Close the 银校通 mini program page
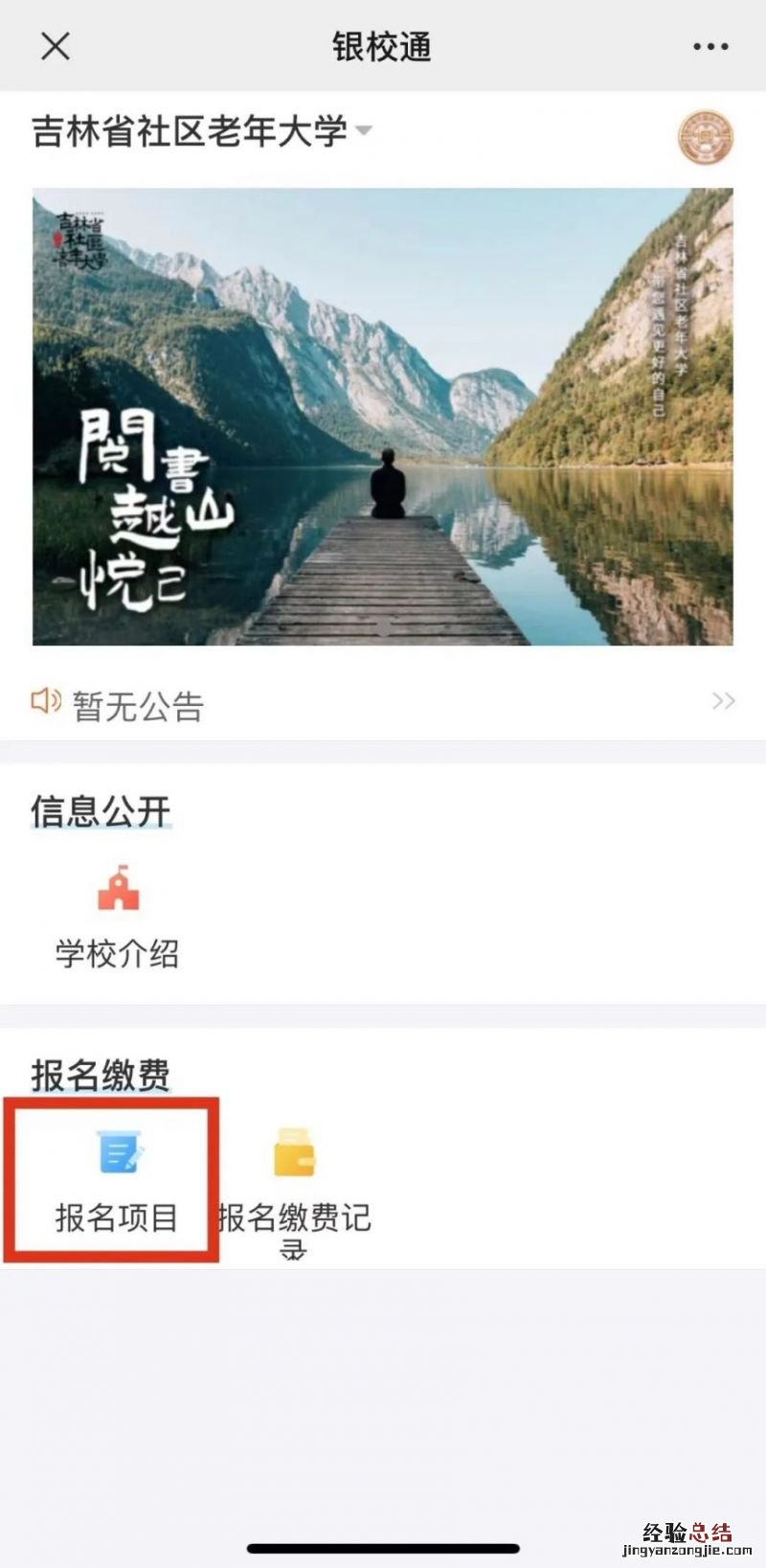Viewport: 766px width, 1568px height. (56, 45)
